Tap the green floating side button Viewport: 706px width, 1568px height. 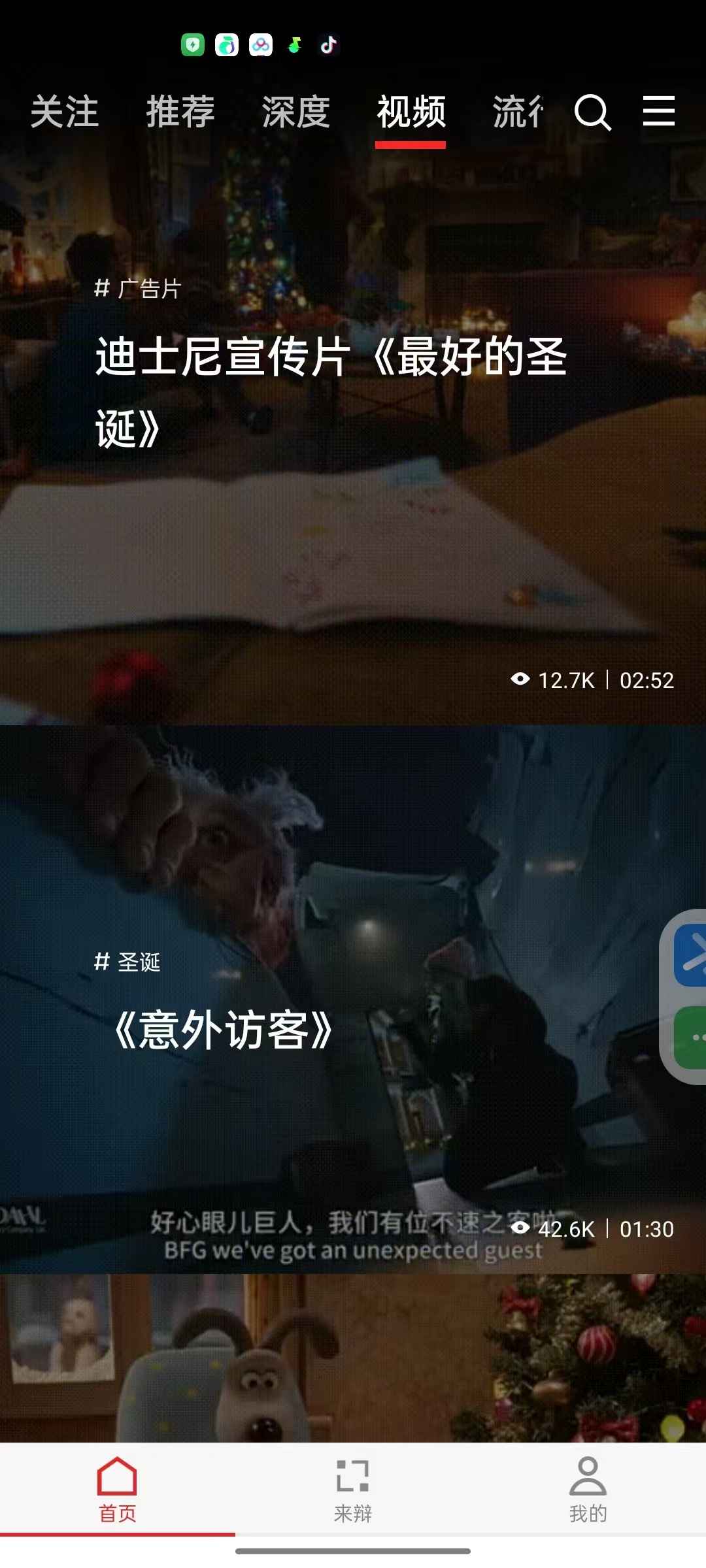coord(690,1037)
